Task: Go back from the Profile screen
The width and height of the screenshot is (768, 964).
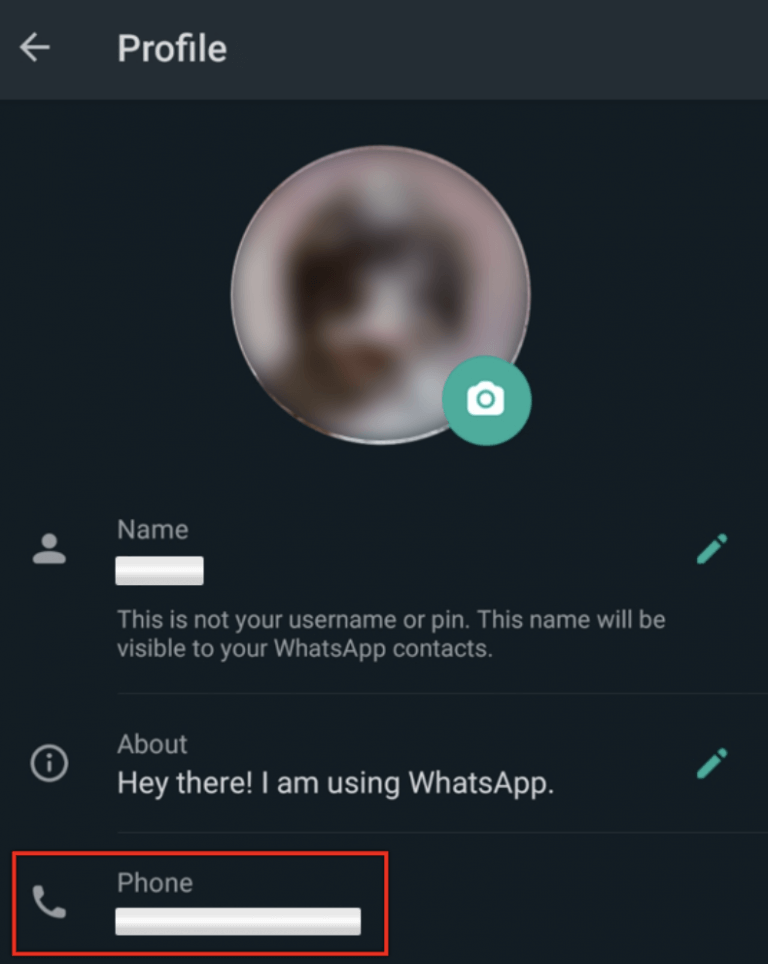Action: tap(35, 47)
